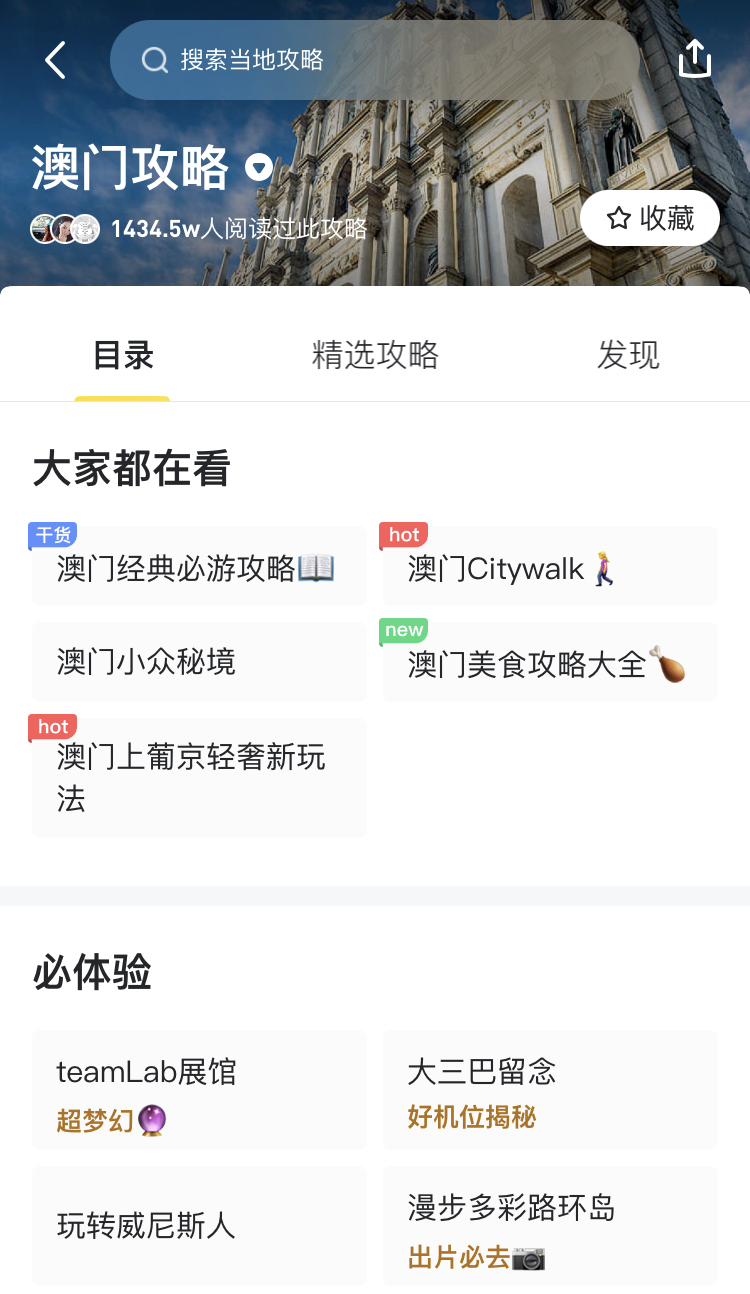Open 玩转威尼斯人
Viewport: 750px width, 1294px height.
click(x=199, y=1225)
